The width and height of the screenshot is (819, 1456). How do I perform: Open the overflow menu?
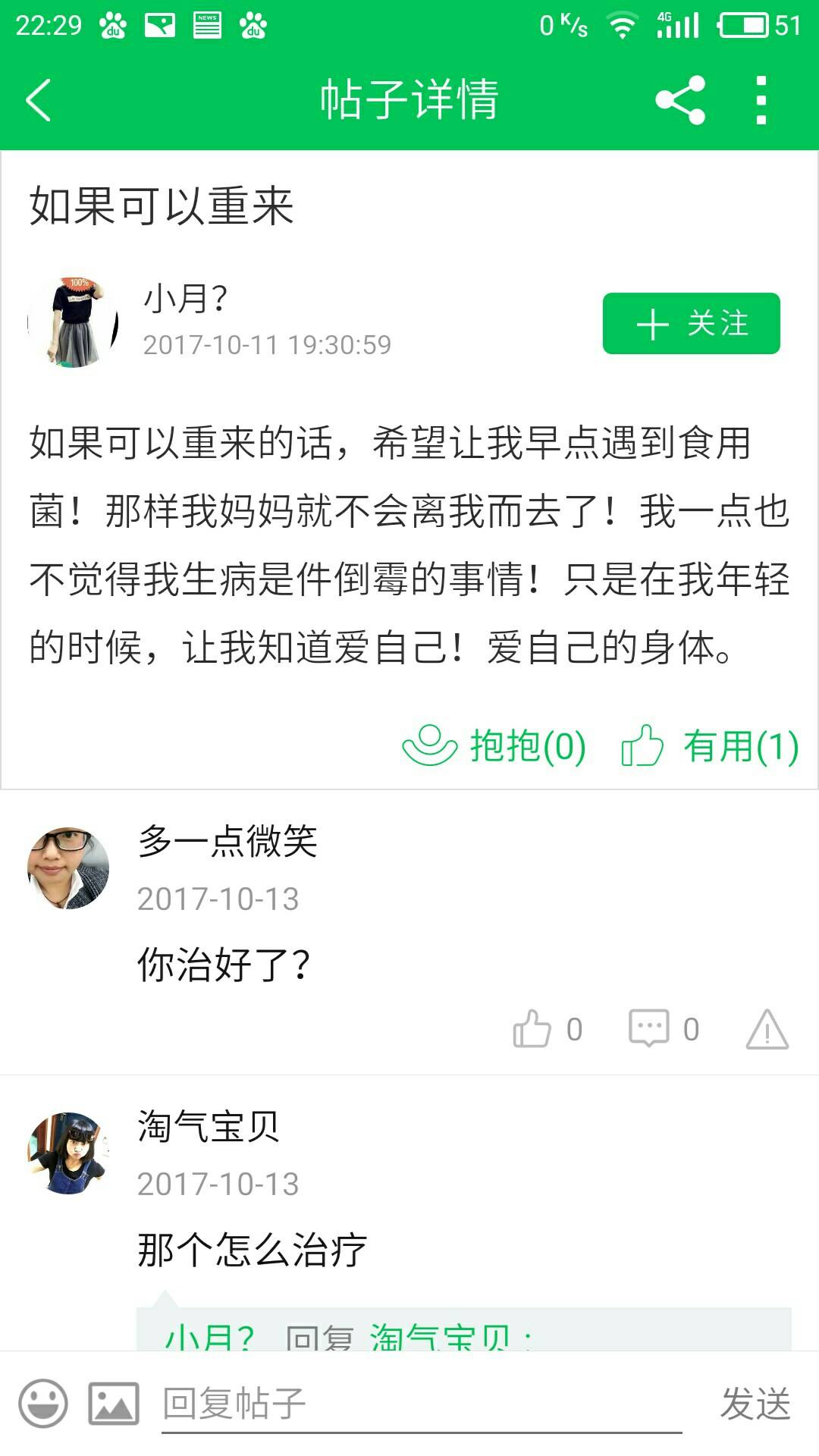click(x=761, y=100)
